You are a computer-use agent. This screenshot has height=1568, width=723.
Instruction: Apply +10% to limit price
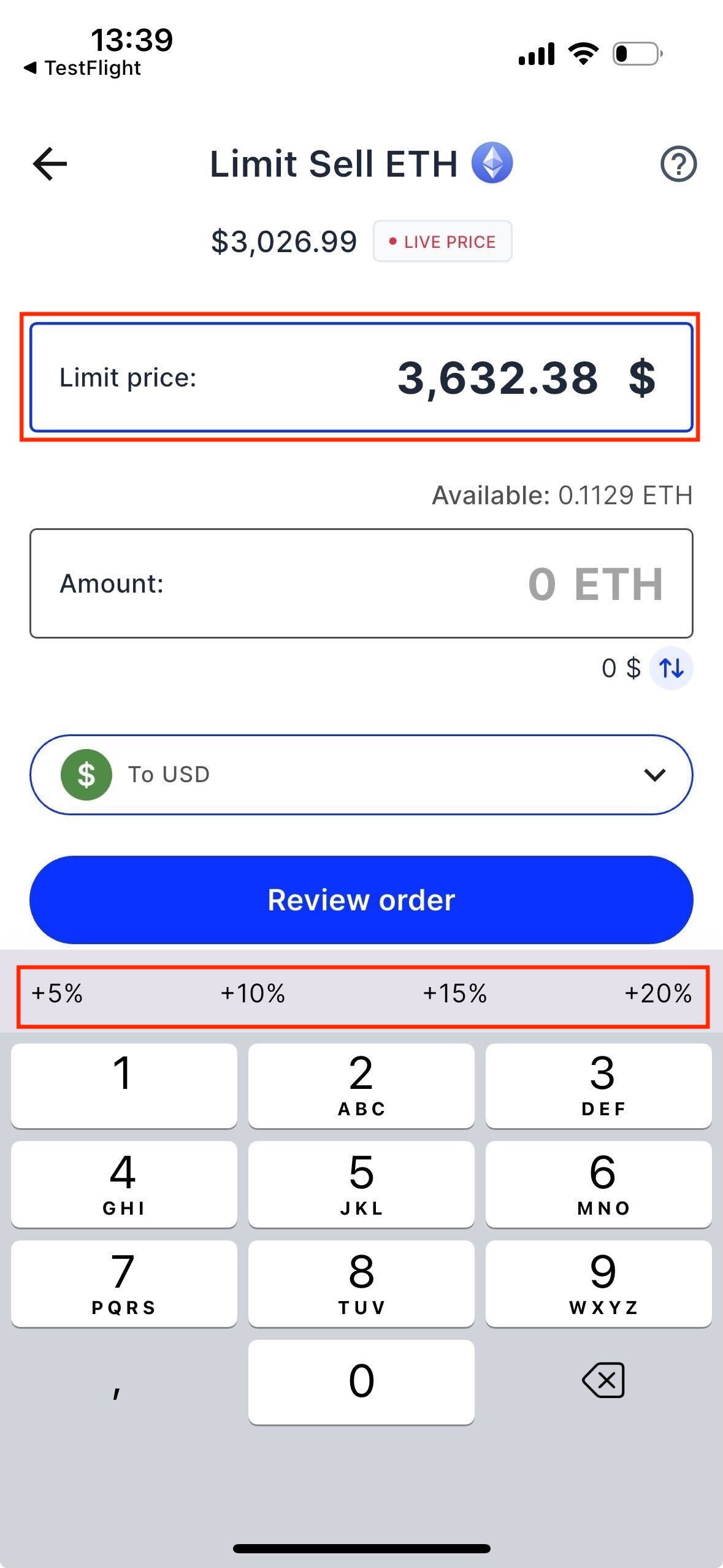tap(253, 993)
